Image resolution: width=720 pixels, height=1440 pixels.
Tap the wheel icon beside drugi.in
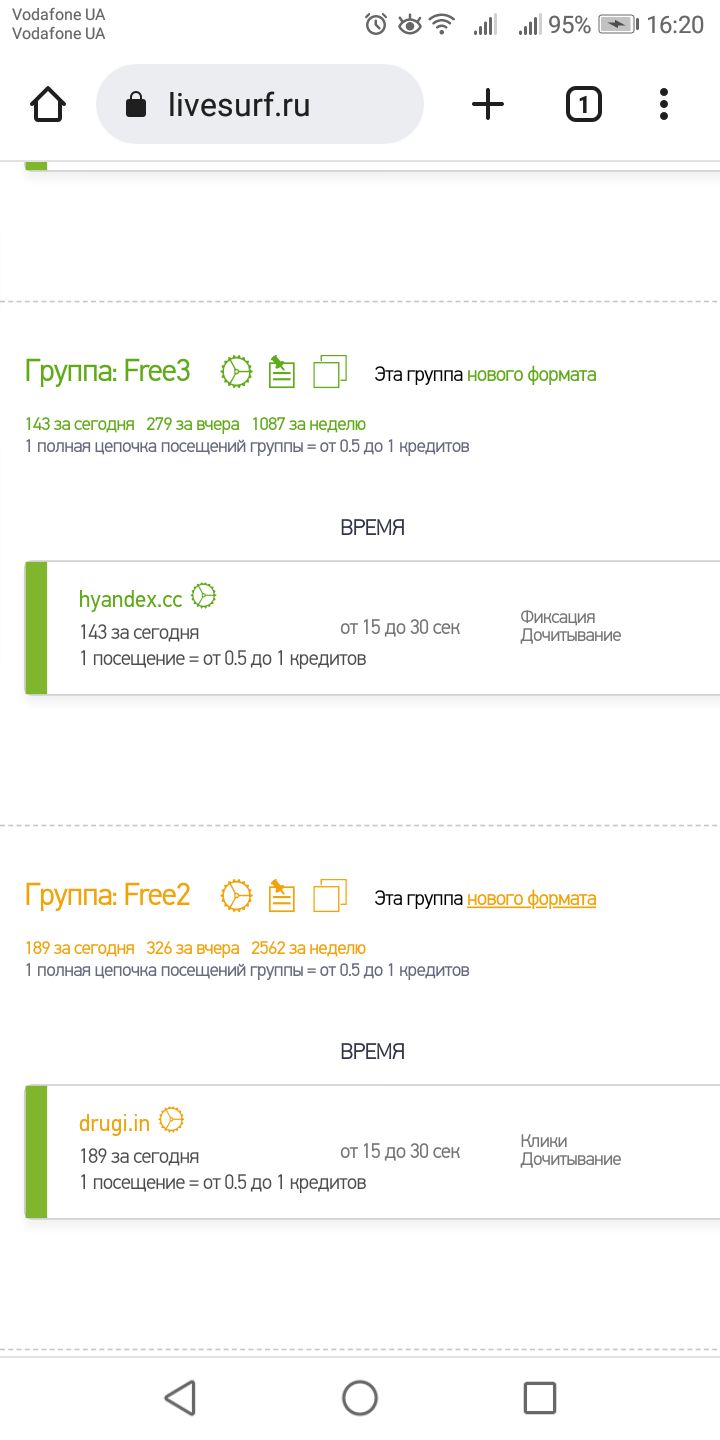(x=172, y=1121)
